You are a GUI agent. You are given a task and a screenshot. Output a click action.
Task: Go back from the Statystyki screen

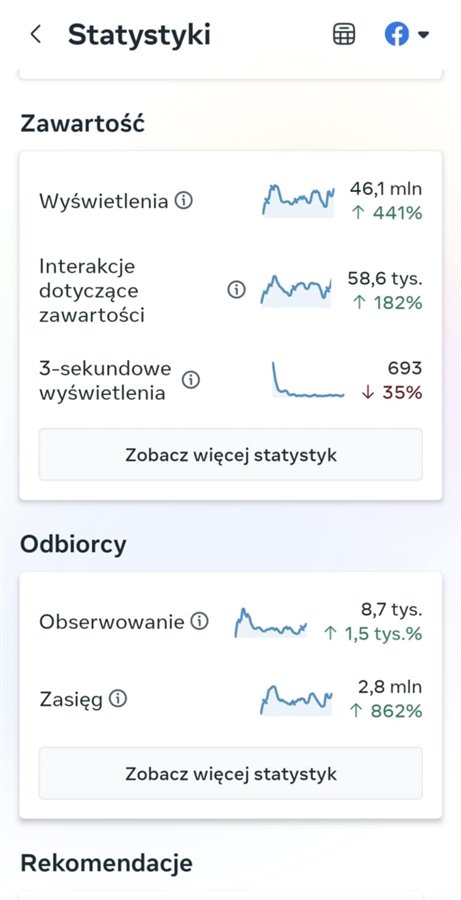point(36,34)
